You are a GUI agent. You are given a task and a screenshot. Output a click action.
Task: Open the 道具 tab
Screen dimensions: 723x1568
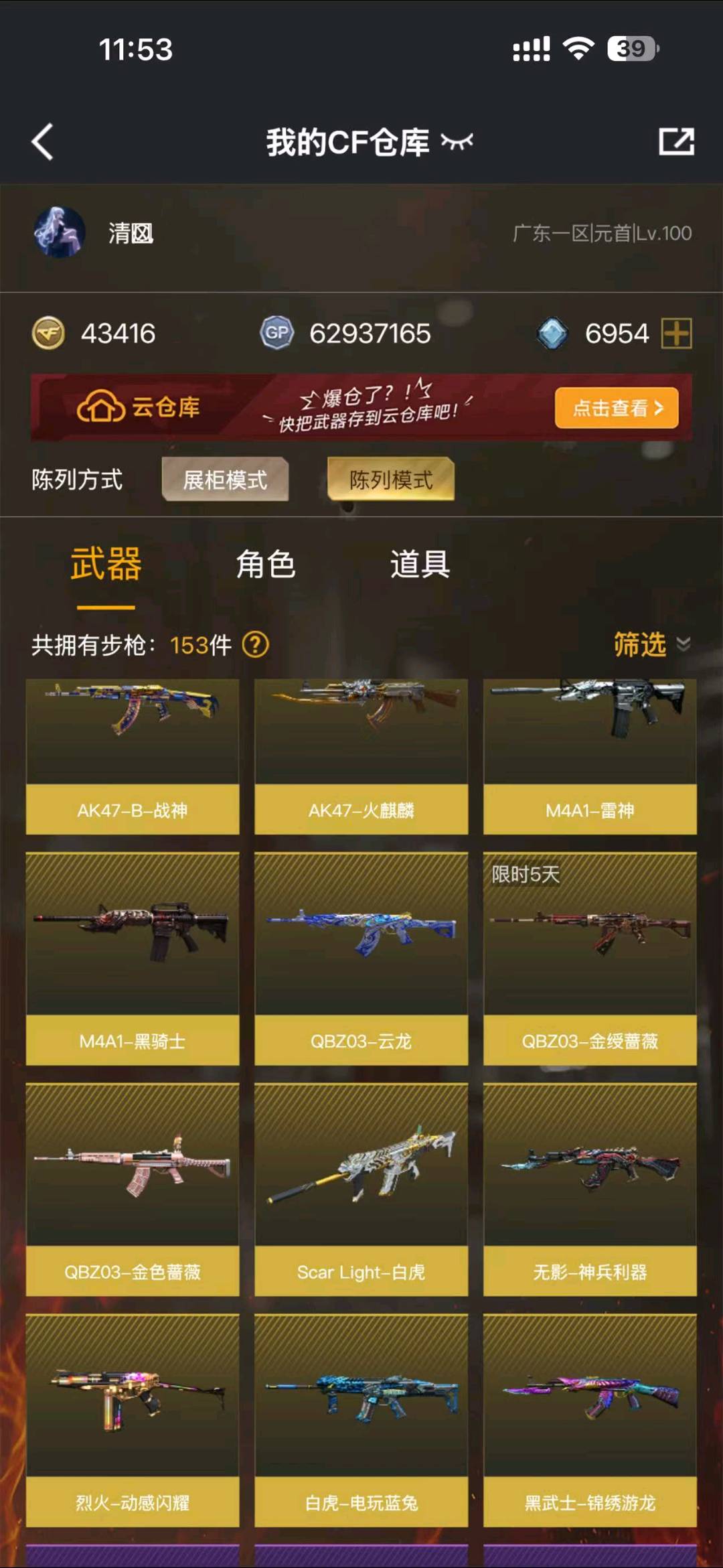420,564
